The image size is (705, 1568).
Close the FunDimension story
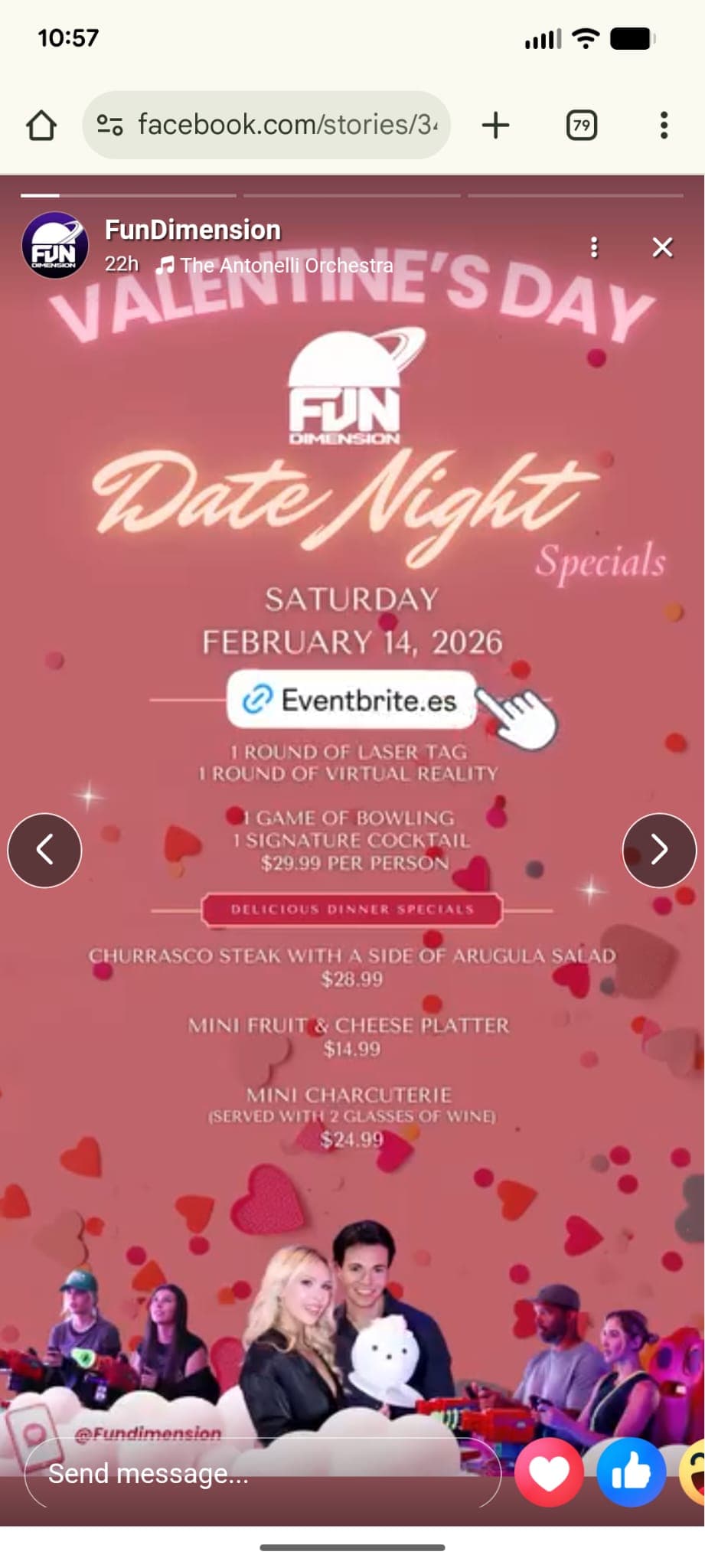coord(662,247)
